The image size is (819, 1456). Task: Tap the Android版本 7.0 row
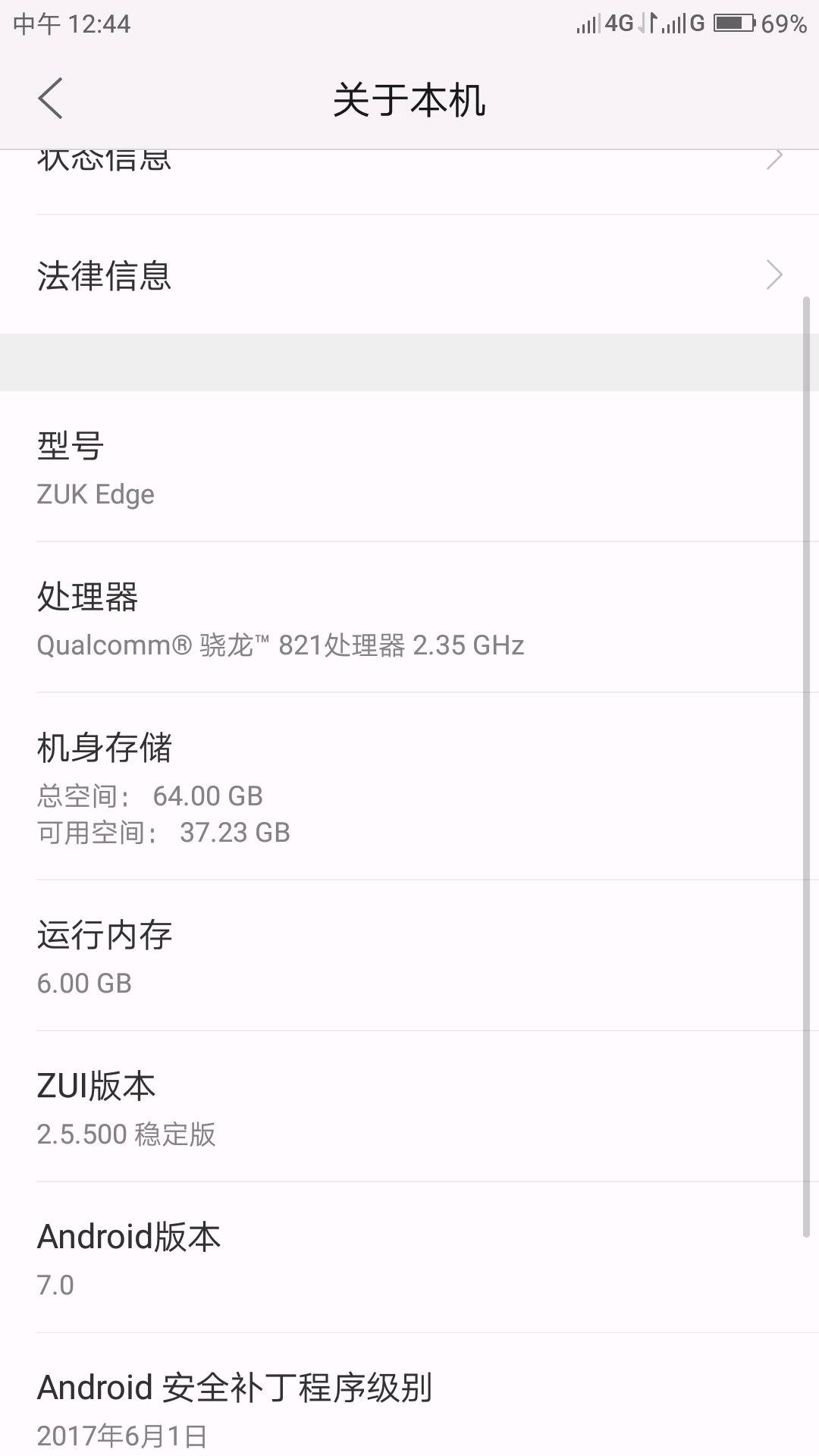coord(409,1257)
